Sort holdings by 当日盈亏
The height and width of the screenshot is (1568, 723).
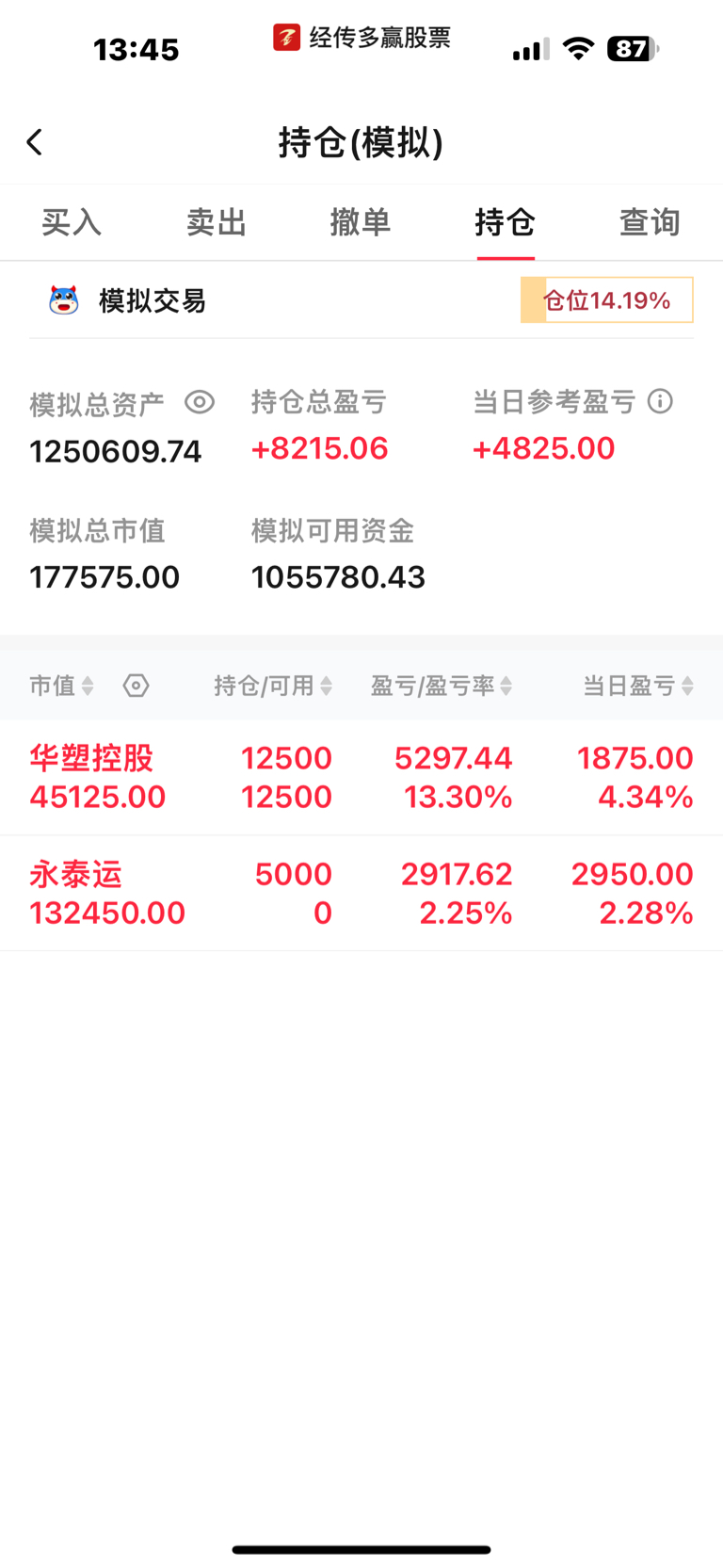coord(637,686)
